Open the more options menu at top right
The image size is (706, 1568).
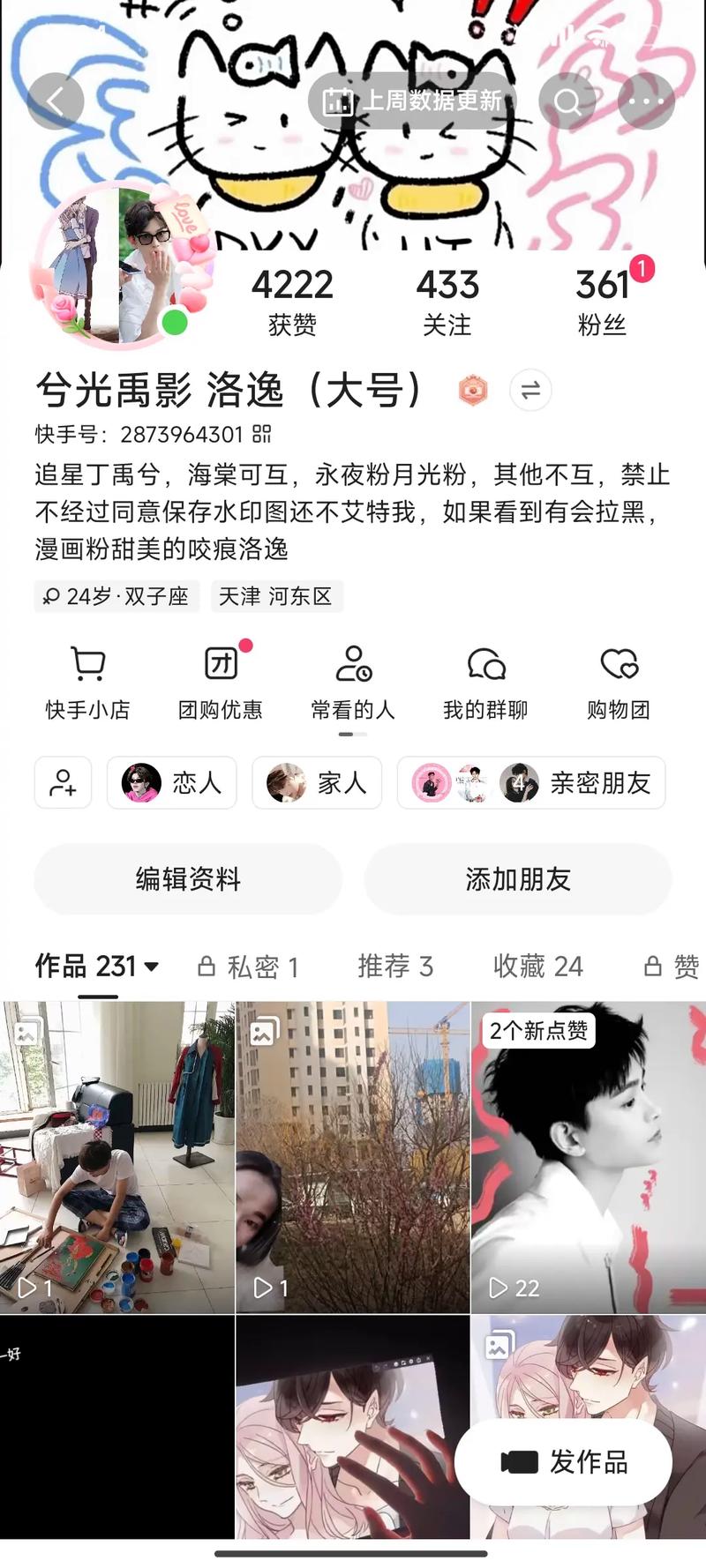[x=648, y=101]
